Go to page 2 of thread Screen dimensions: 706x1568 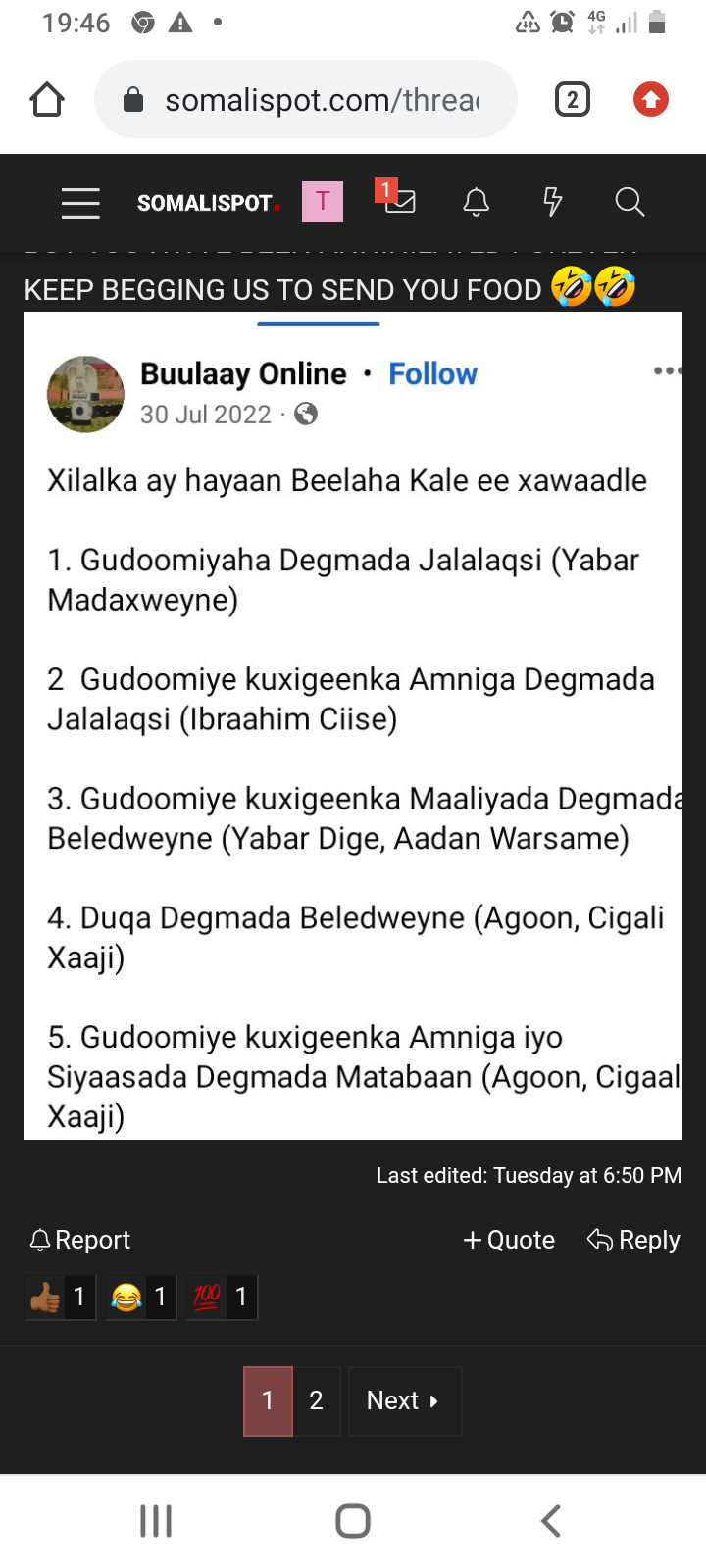click(316, 1400)
